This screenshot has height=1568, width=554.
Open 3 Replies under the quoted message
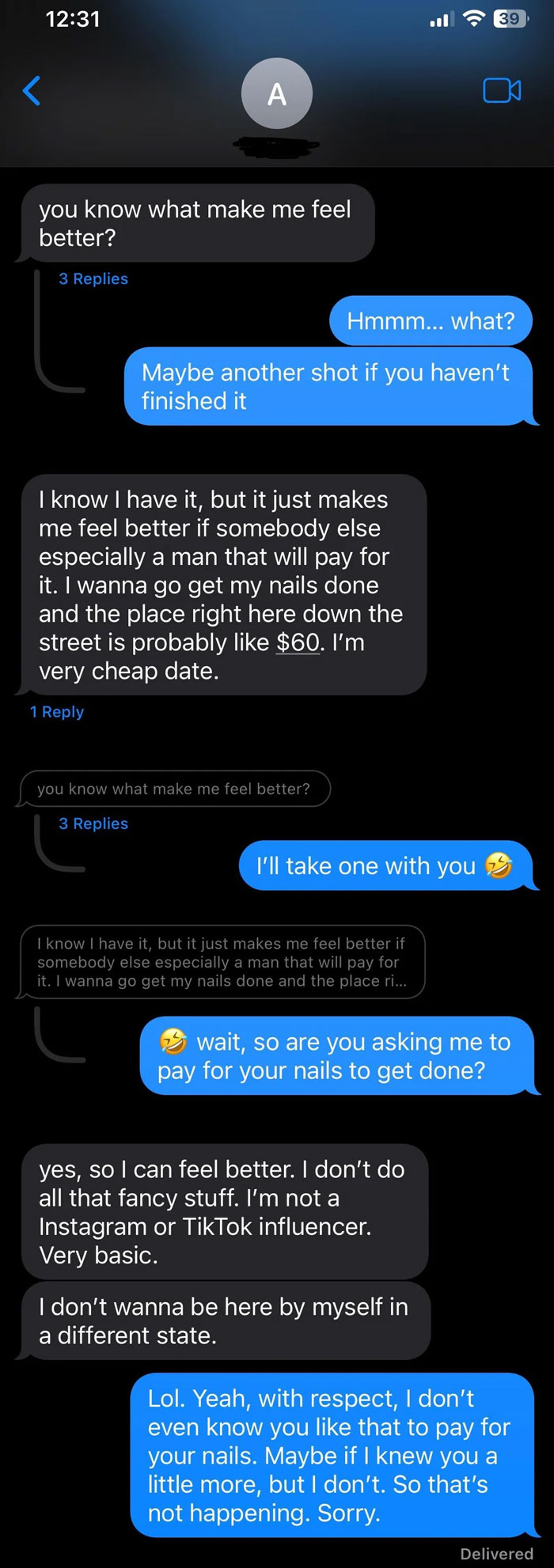[x=93, y=824]
